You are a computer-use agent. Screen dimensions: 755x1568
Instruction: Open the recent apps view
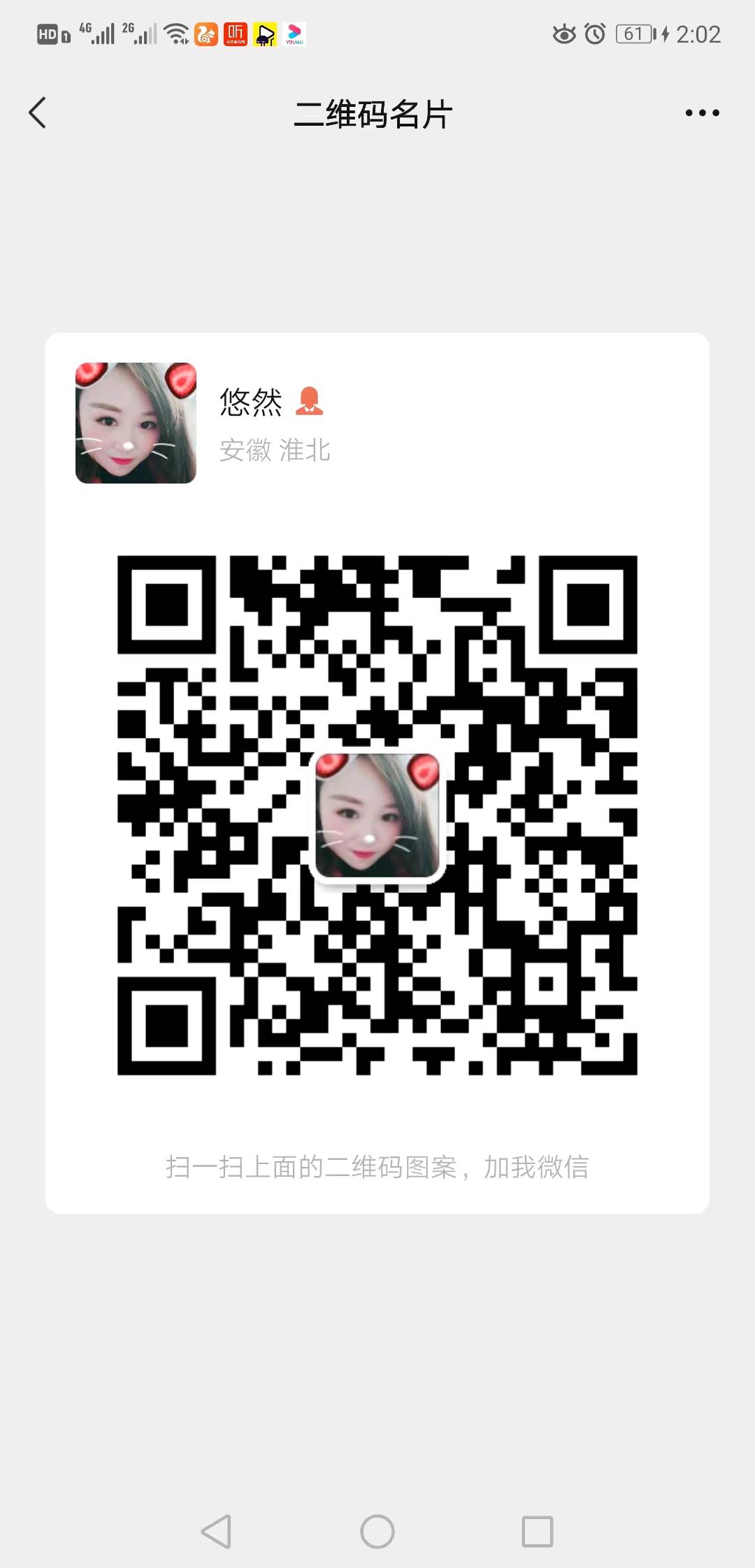pos(538,1532)
